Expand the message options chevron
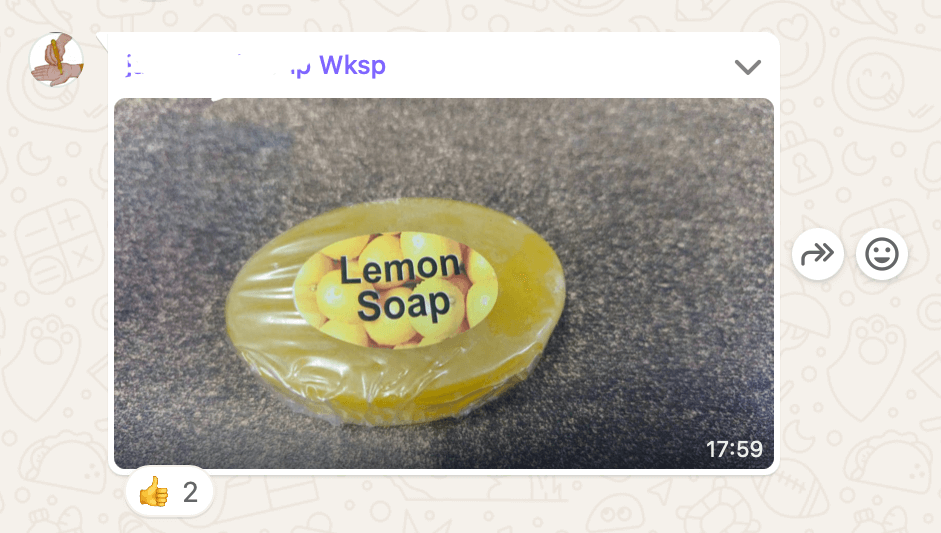This screenshot has width=941, height=533. (x=748, y=67)
